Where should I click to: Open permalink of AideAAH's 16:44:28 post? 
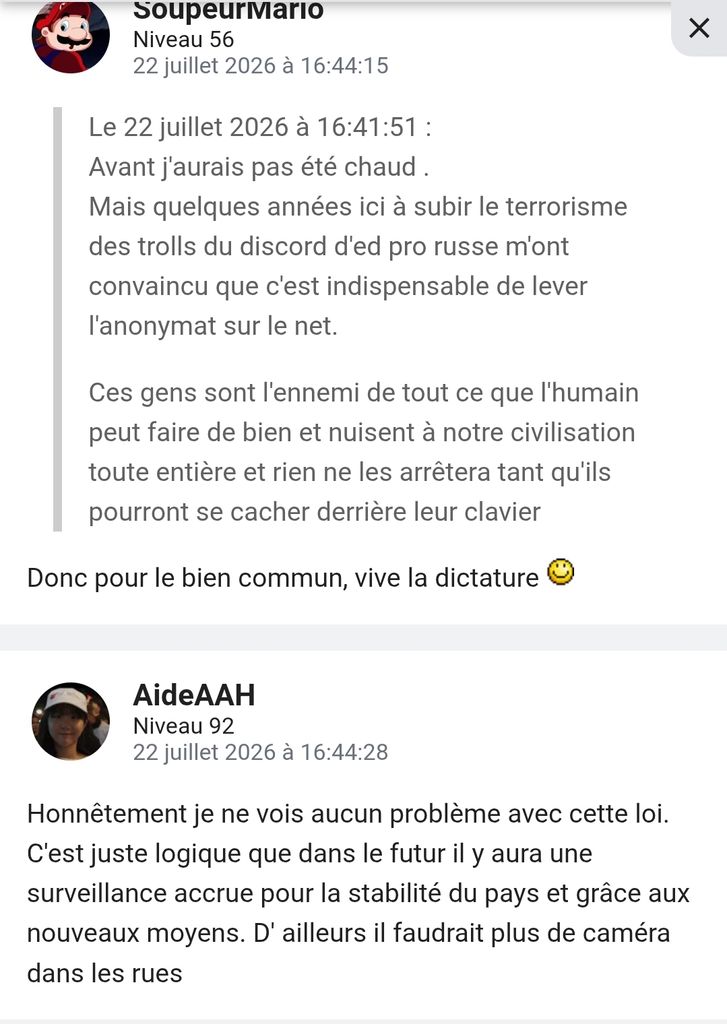tap(261, 752)
